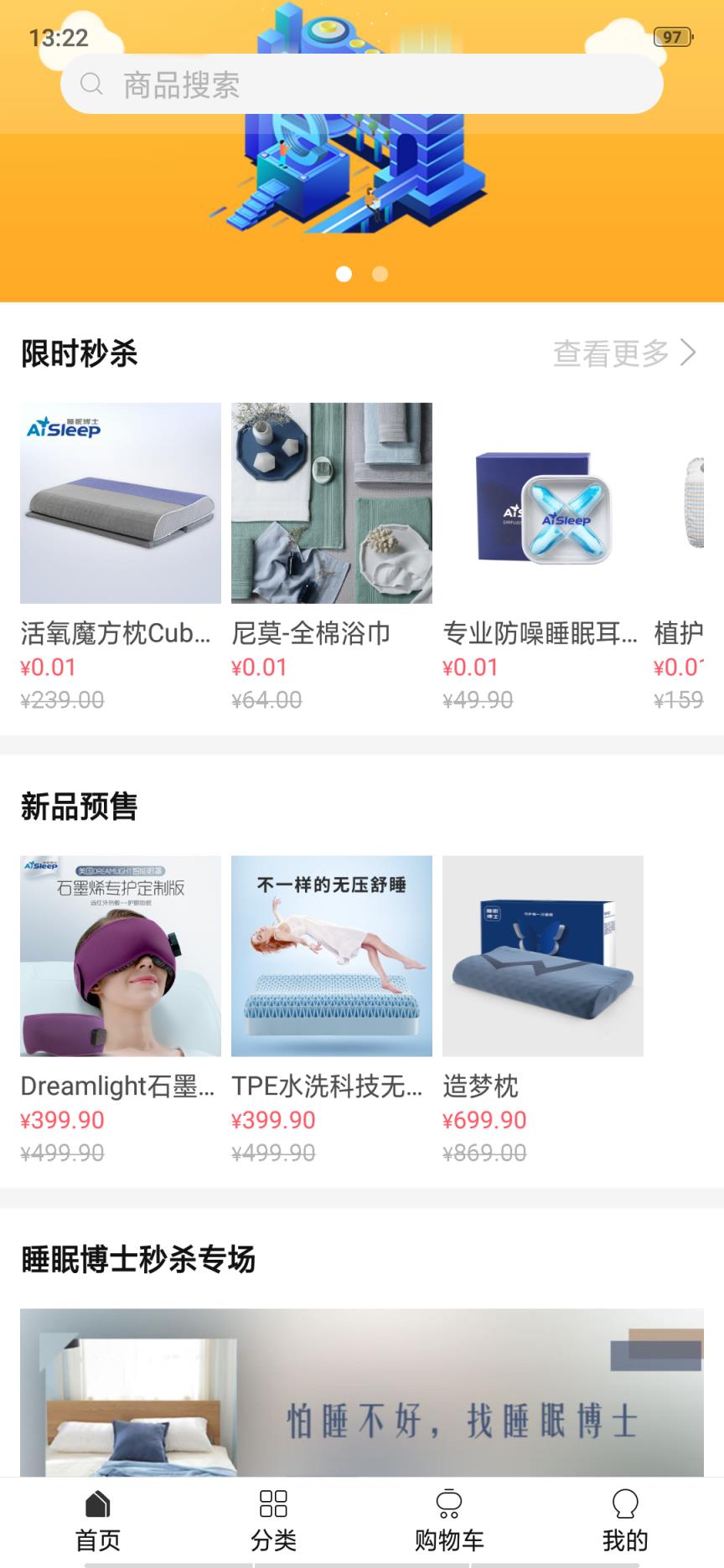The height and width of the screenshot is (1568, 724).
Task: Open the top promotional carousel banner
Action: point(362,193)
